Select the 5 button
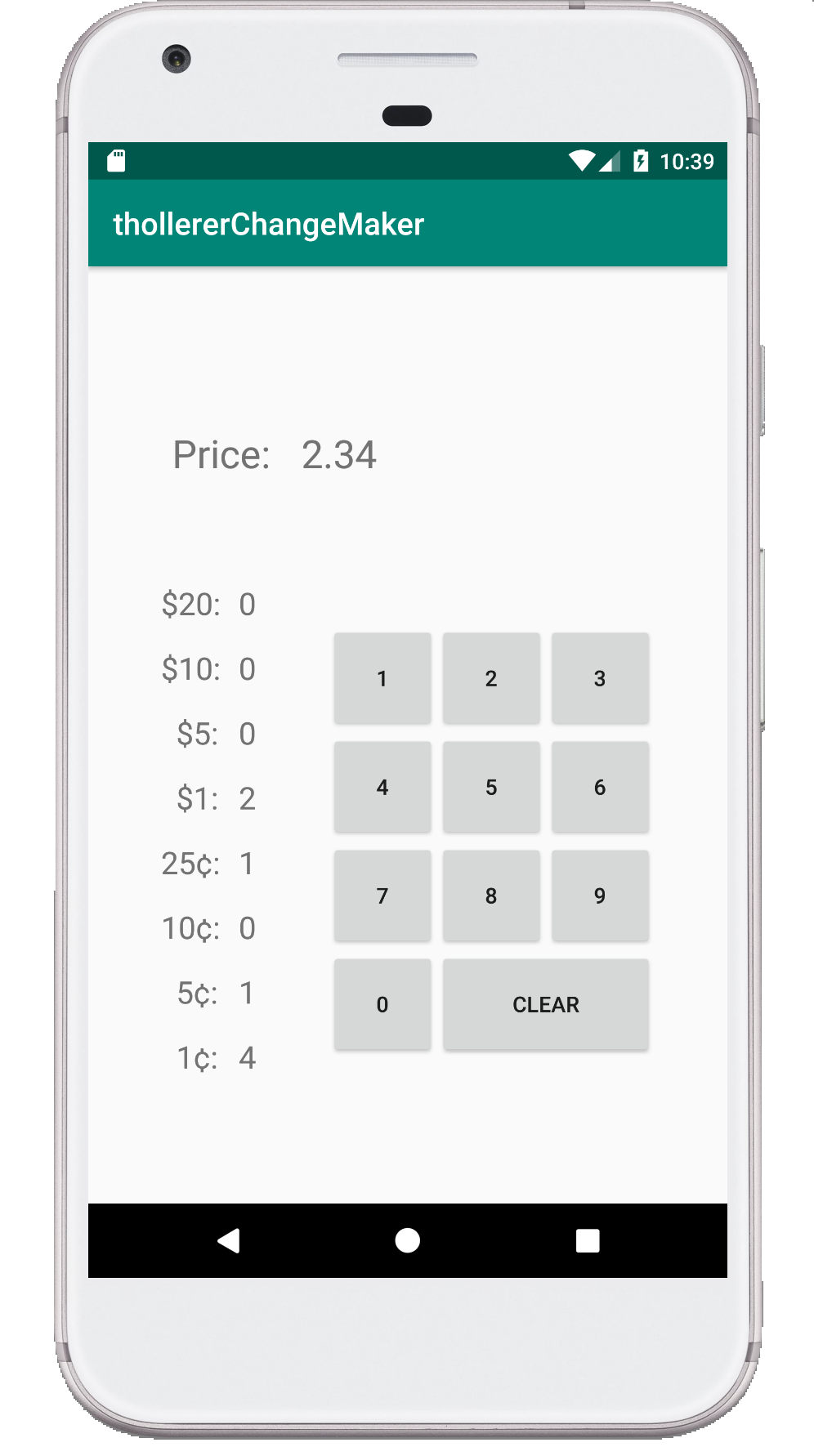Screen dimensions: 814x1456 [491, 787]
